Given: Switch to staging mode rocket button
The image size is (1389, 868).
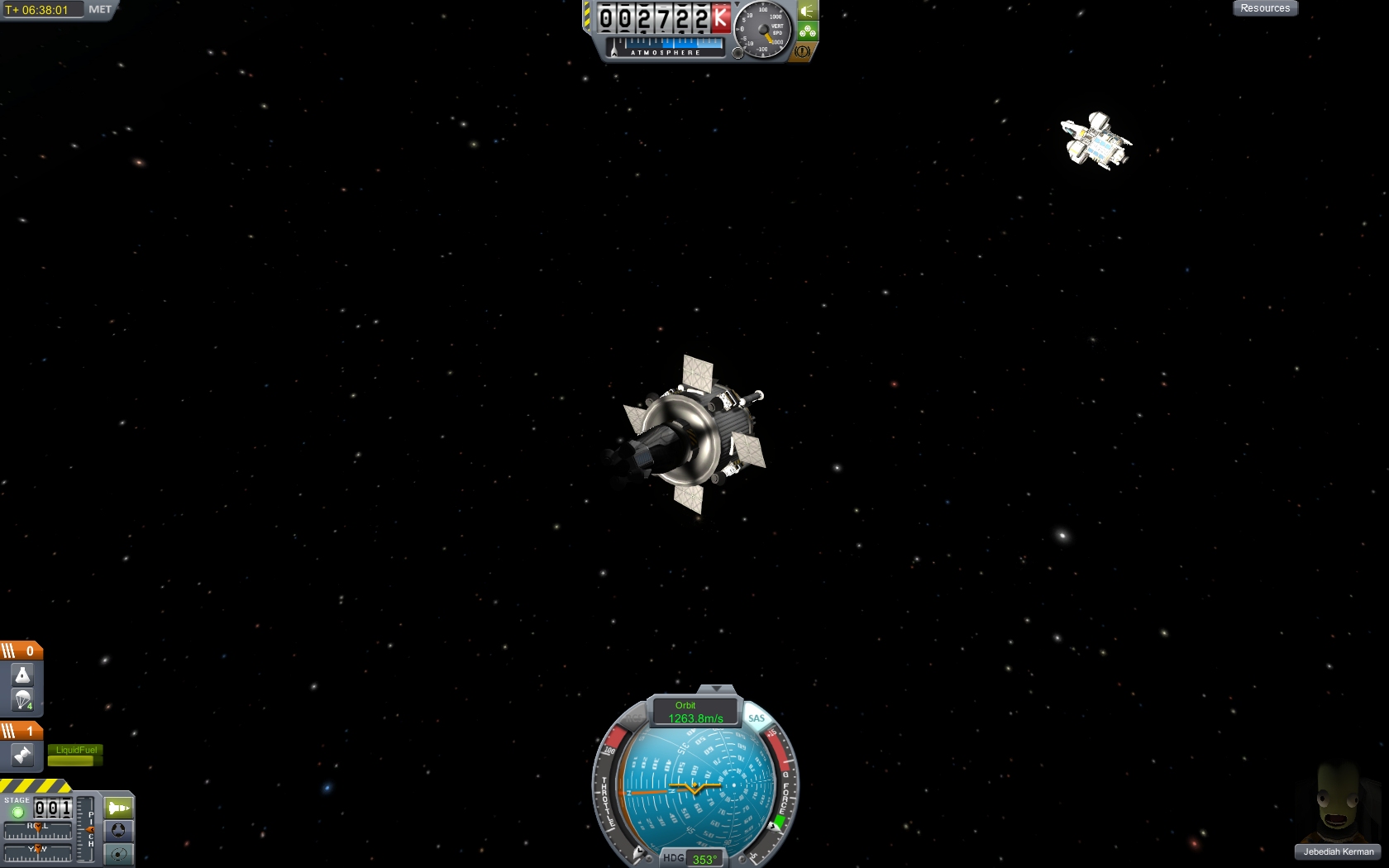Looking at the screenshot, I should [118, 808].
